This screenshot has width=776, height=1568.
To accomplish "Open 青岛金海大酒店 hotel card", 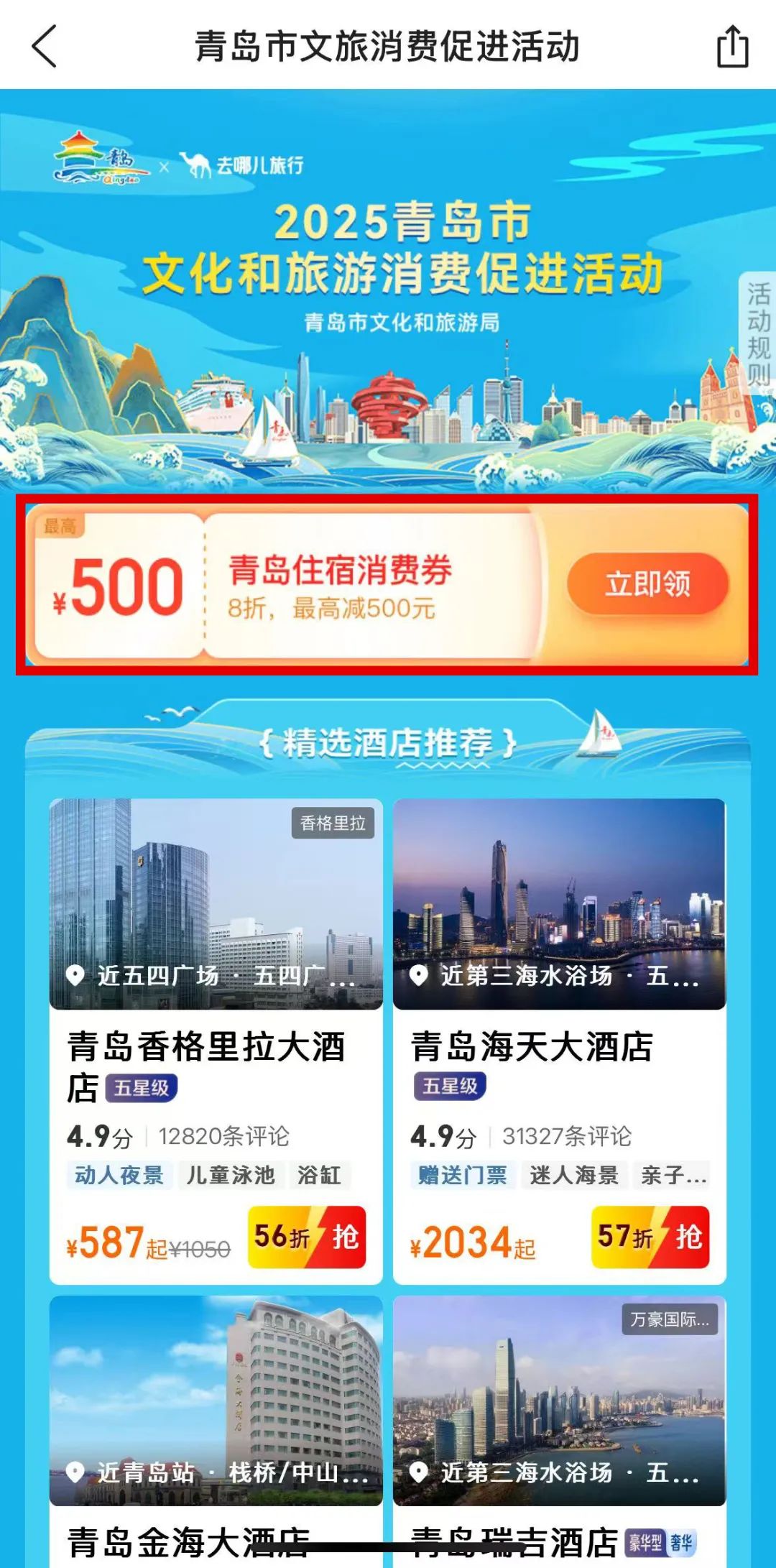I will pyautogui.click(x=216, y=1431).
